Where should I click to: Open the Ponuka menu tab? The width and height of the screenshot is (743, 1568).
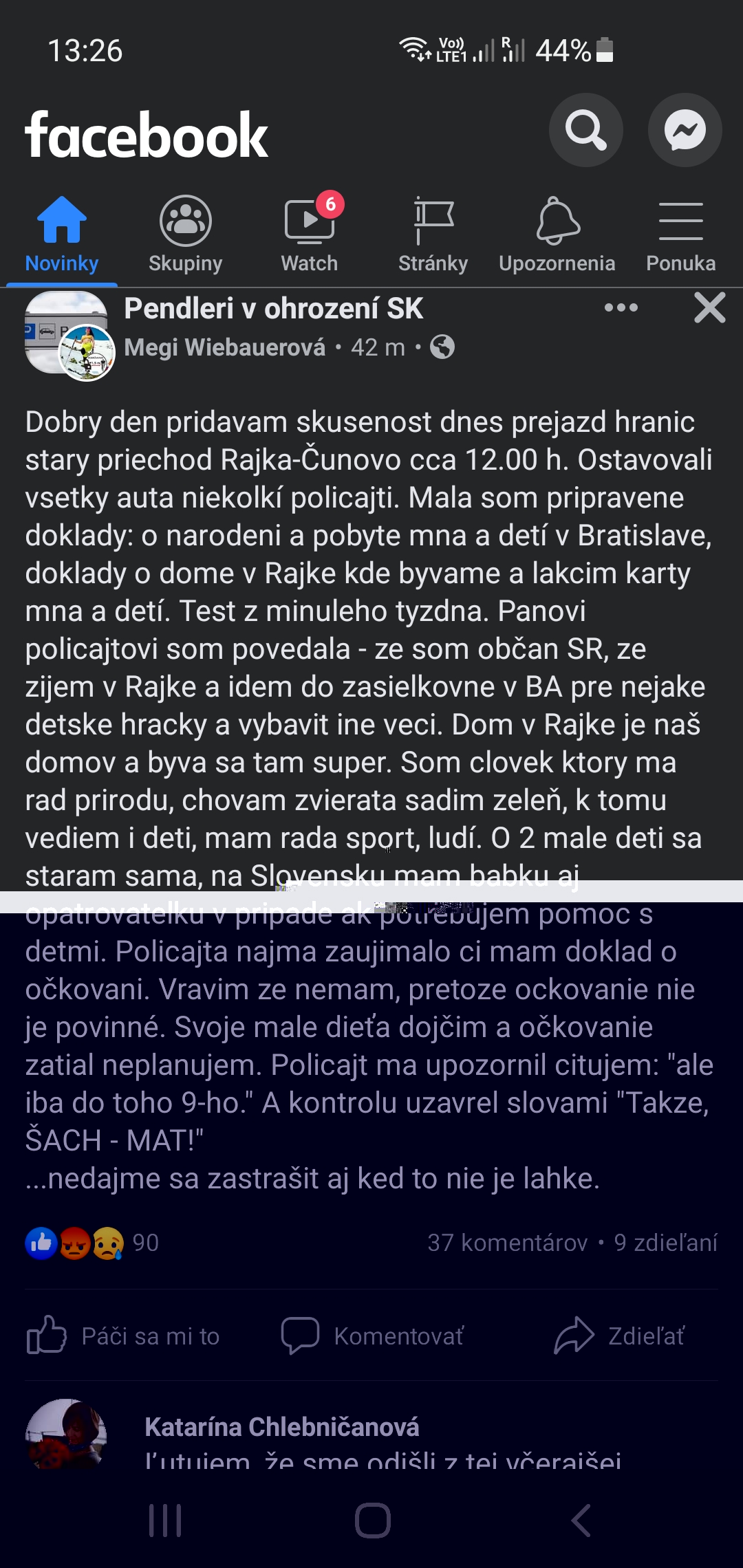click(680, 235)
